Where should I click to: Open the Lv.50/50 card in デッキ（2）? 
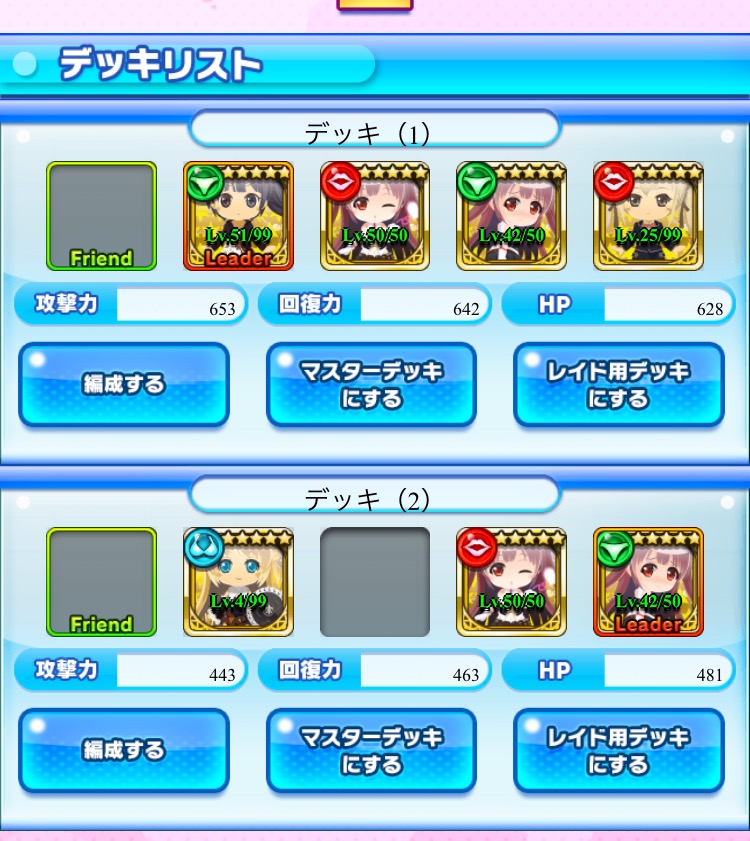click(x=511, y=582)
